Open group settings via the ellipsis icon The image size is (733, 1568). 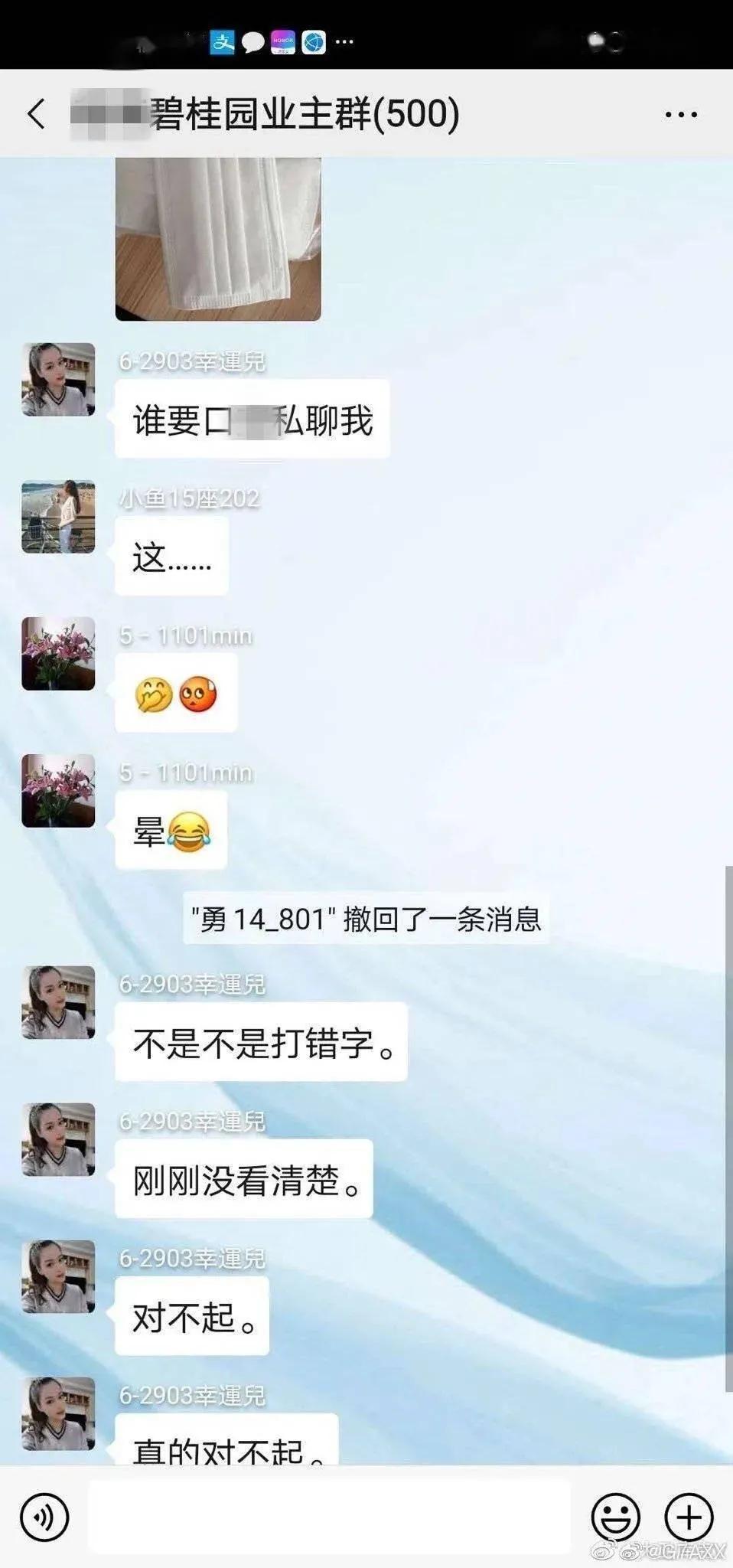coord(679,113)
